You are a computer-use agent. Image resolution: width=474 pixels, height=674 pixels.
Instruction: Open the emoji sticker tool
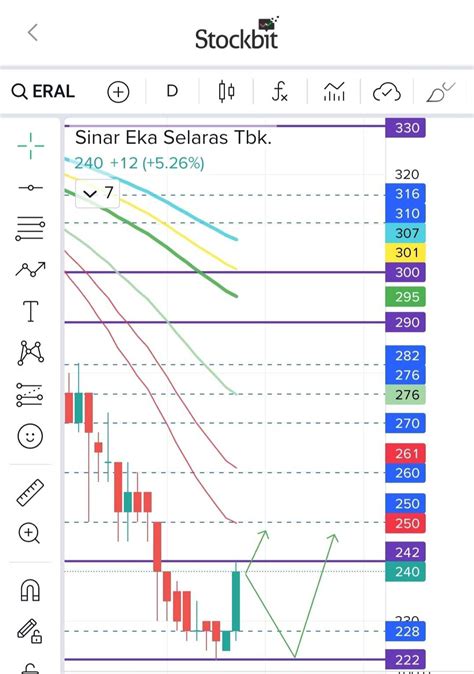coord(30,436)
